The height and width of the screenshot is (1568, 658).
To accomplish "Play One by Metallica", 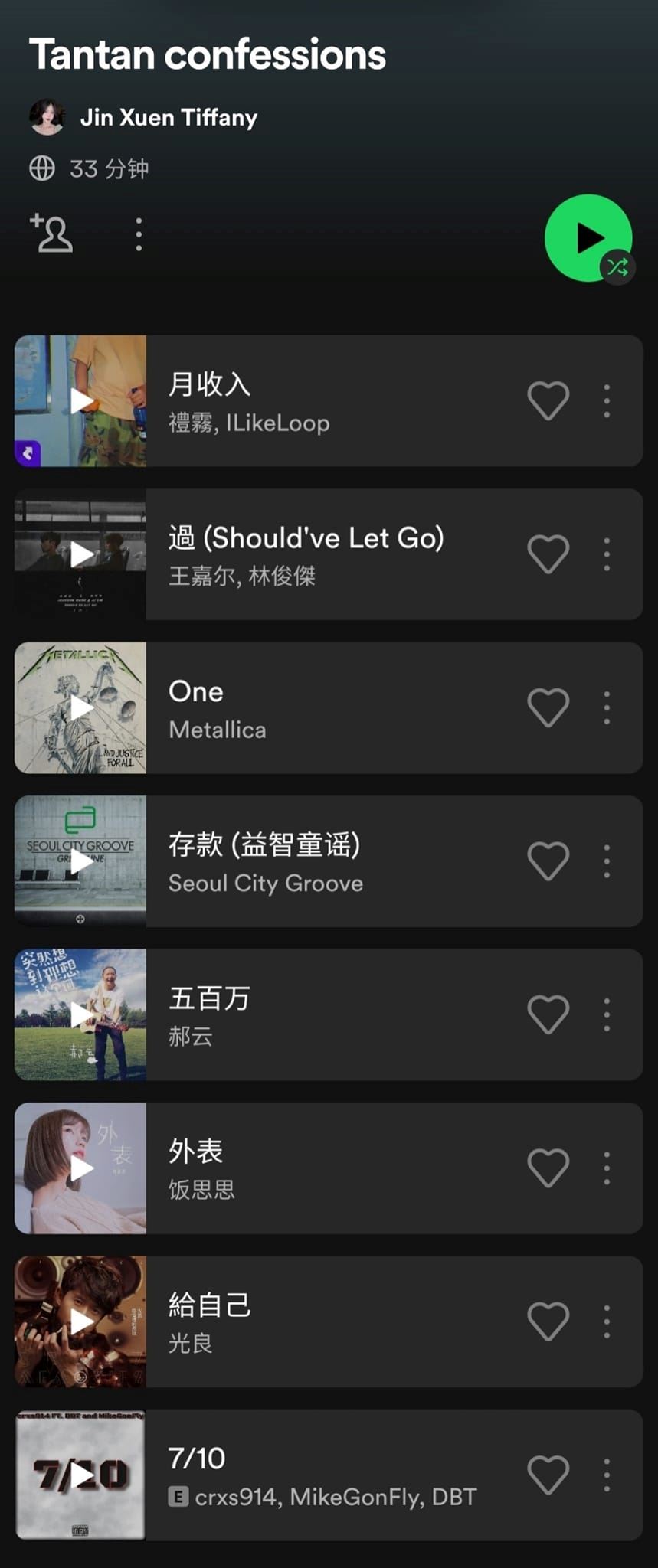I will [81, 707].
